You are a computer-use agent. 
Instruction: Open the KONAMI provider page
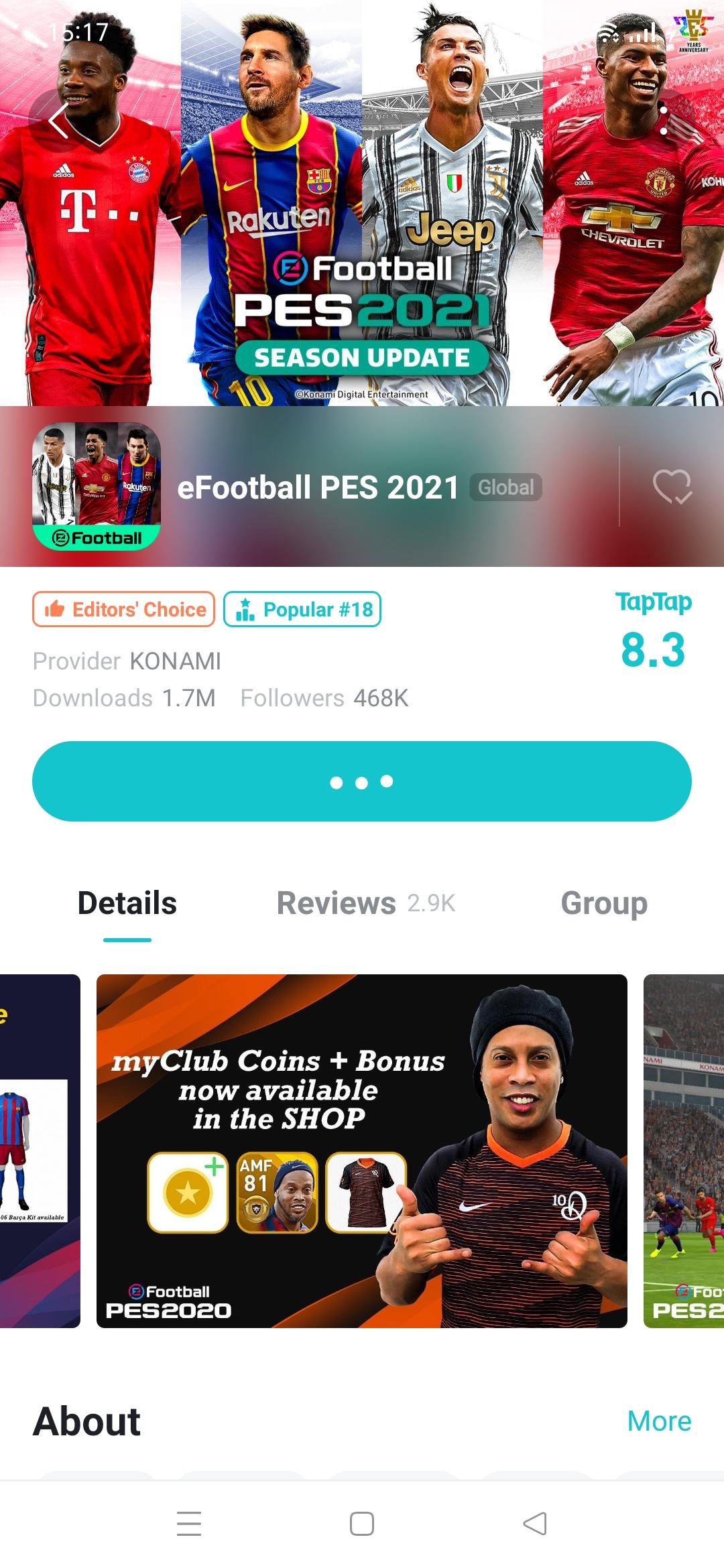(175, 661)
